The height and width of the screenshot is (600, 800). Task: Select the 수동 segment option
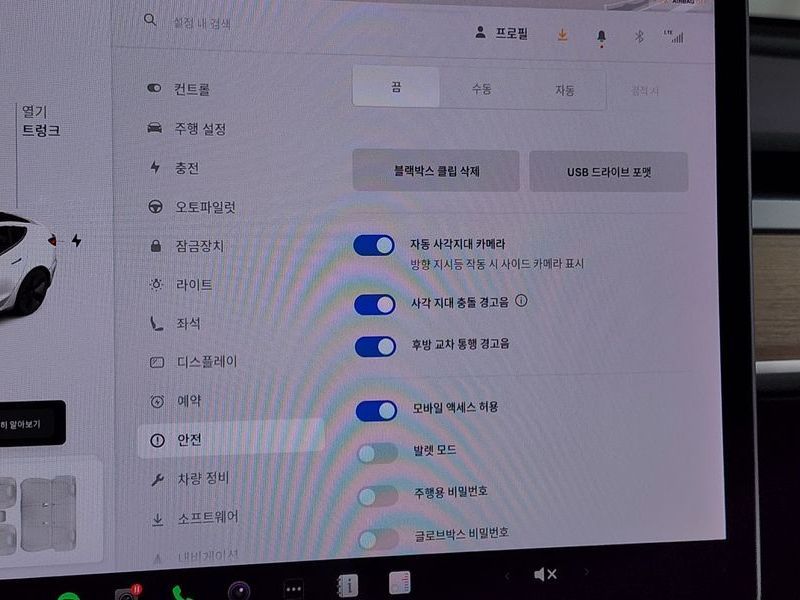[481, 89]
